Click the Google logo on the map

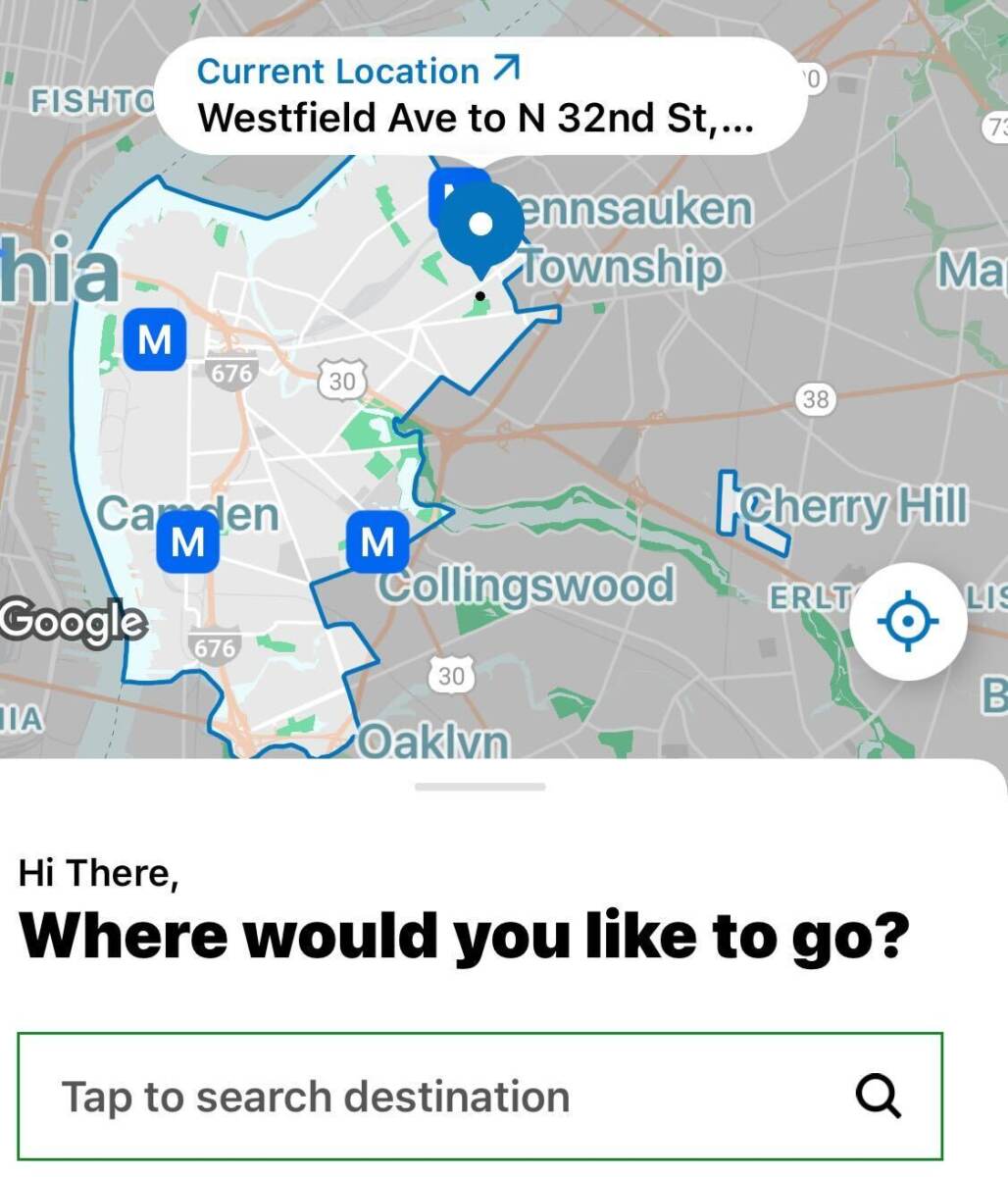72,621
